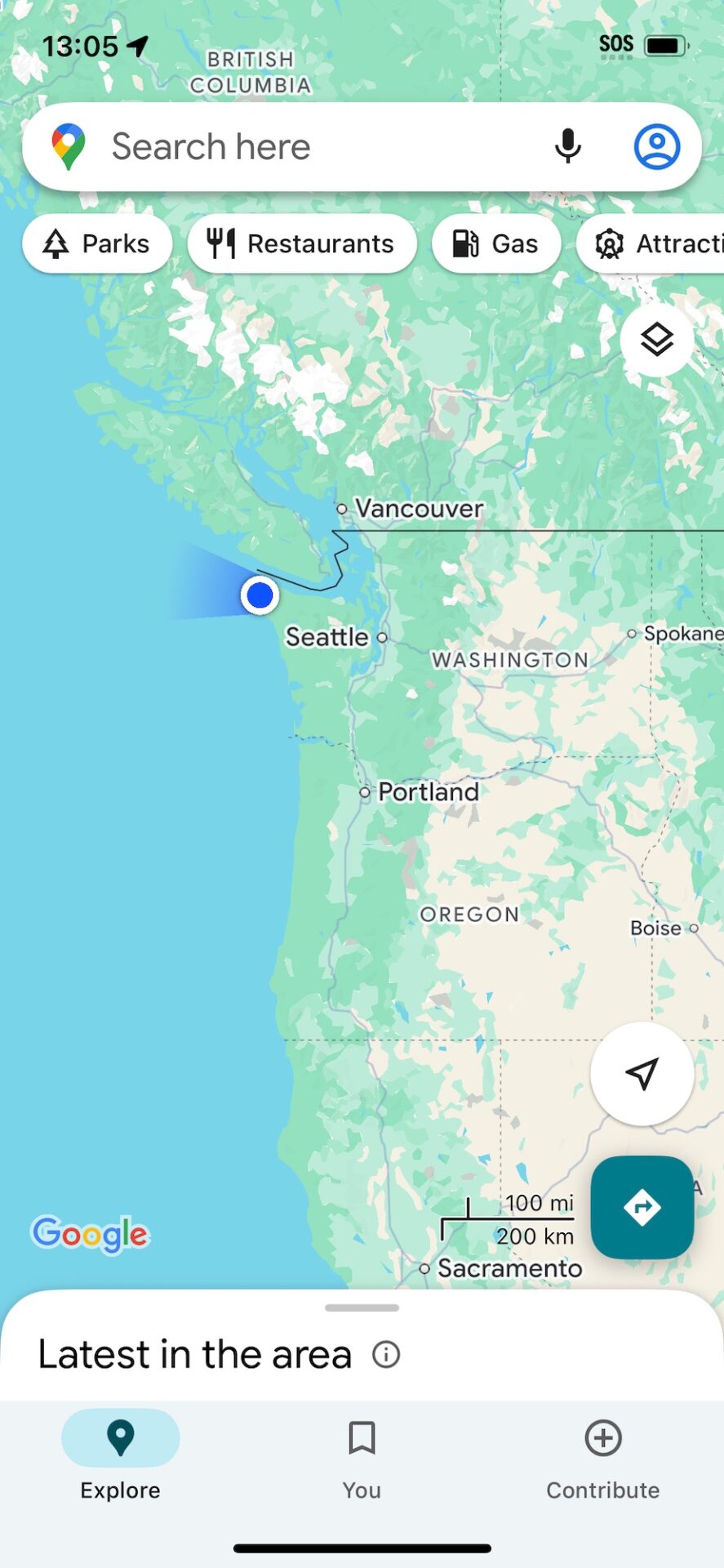This screenshot has height=1568, width=724.
Task: Expand the bottom sheet handle
Action: (362, 1307)
